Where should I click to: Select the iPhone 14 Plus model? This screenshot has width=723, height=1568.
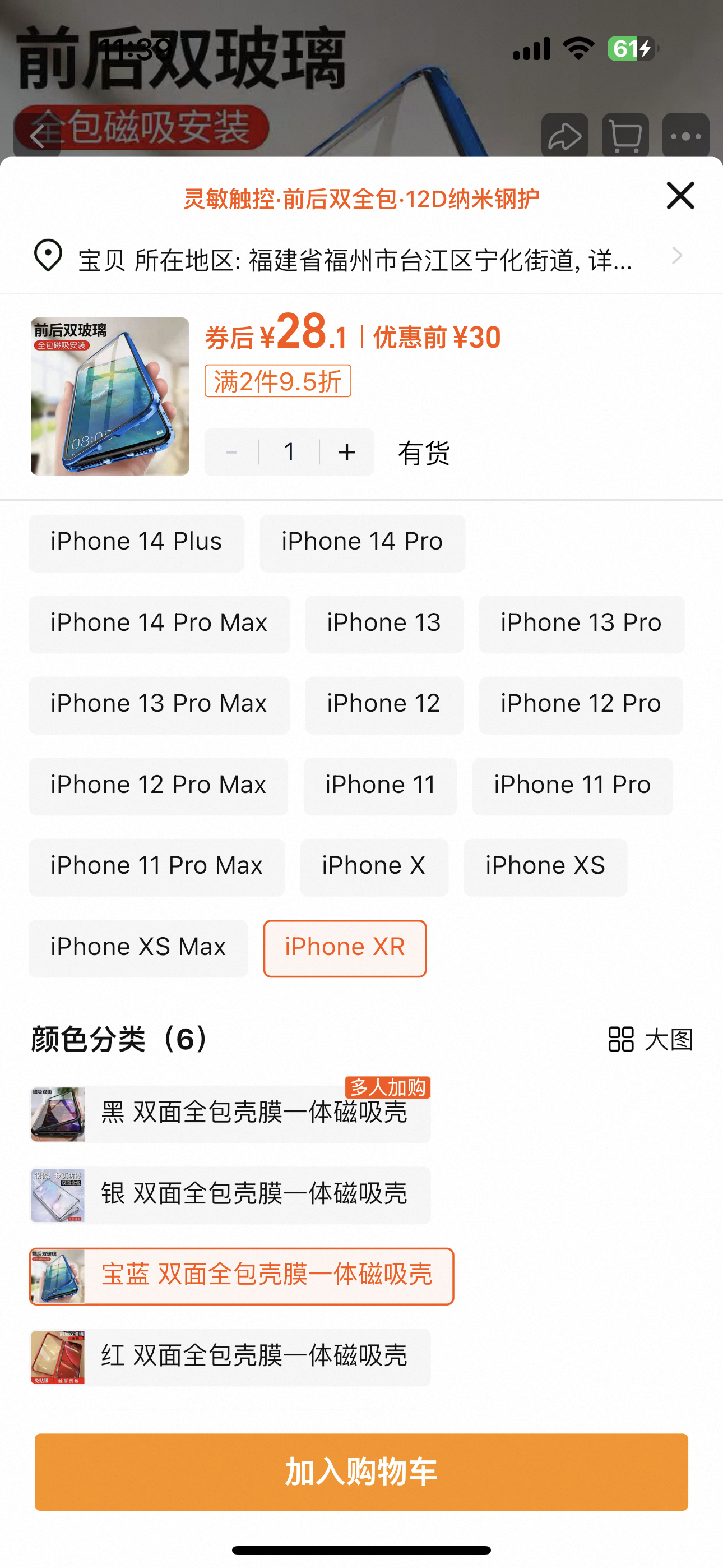click(136, 542)
